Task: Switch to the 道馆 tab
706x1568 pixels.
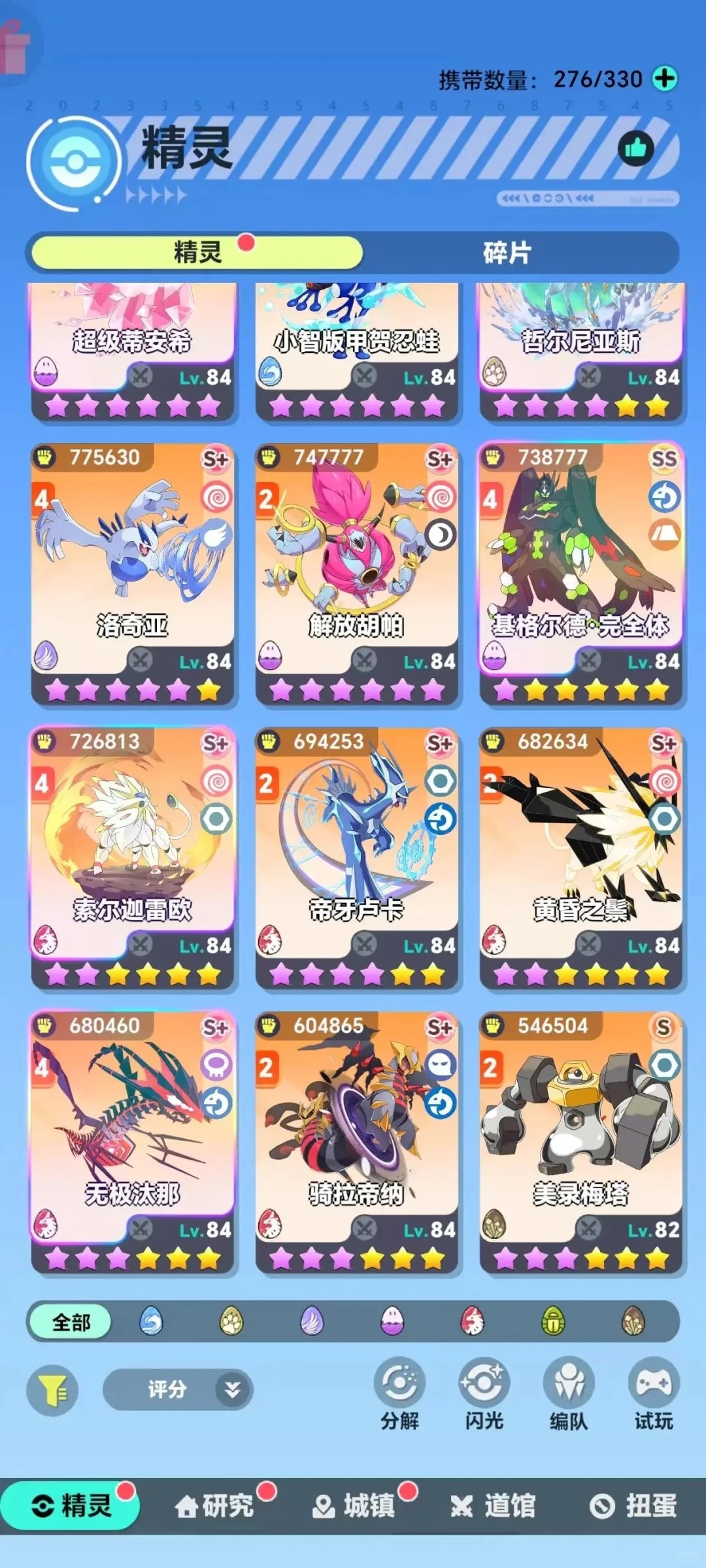Action: pos(494,1506)
